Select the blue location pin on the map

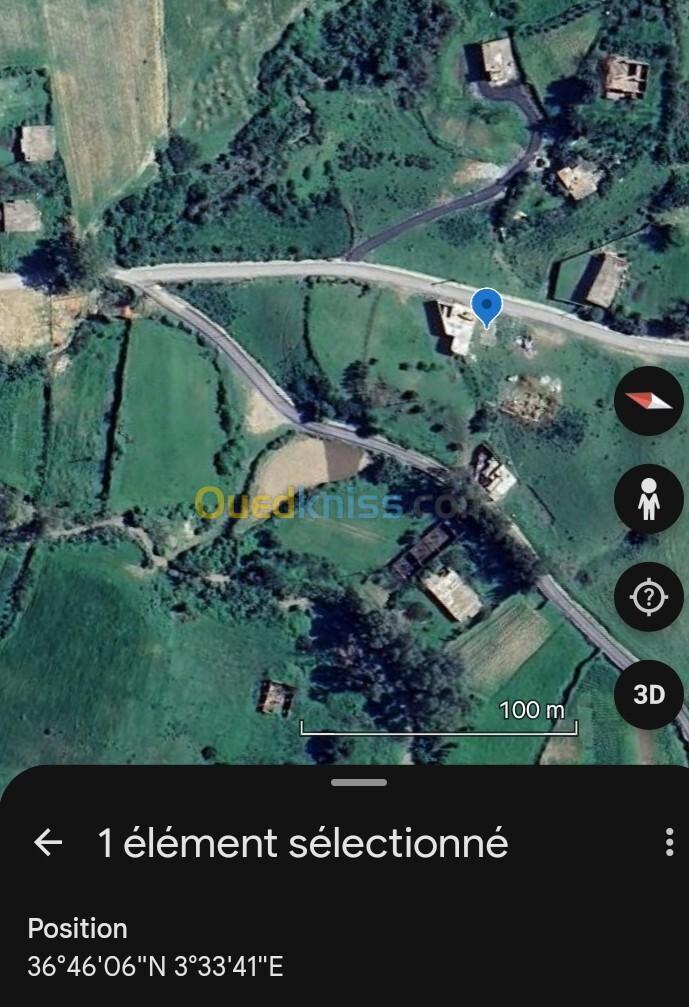coord(486,307)
